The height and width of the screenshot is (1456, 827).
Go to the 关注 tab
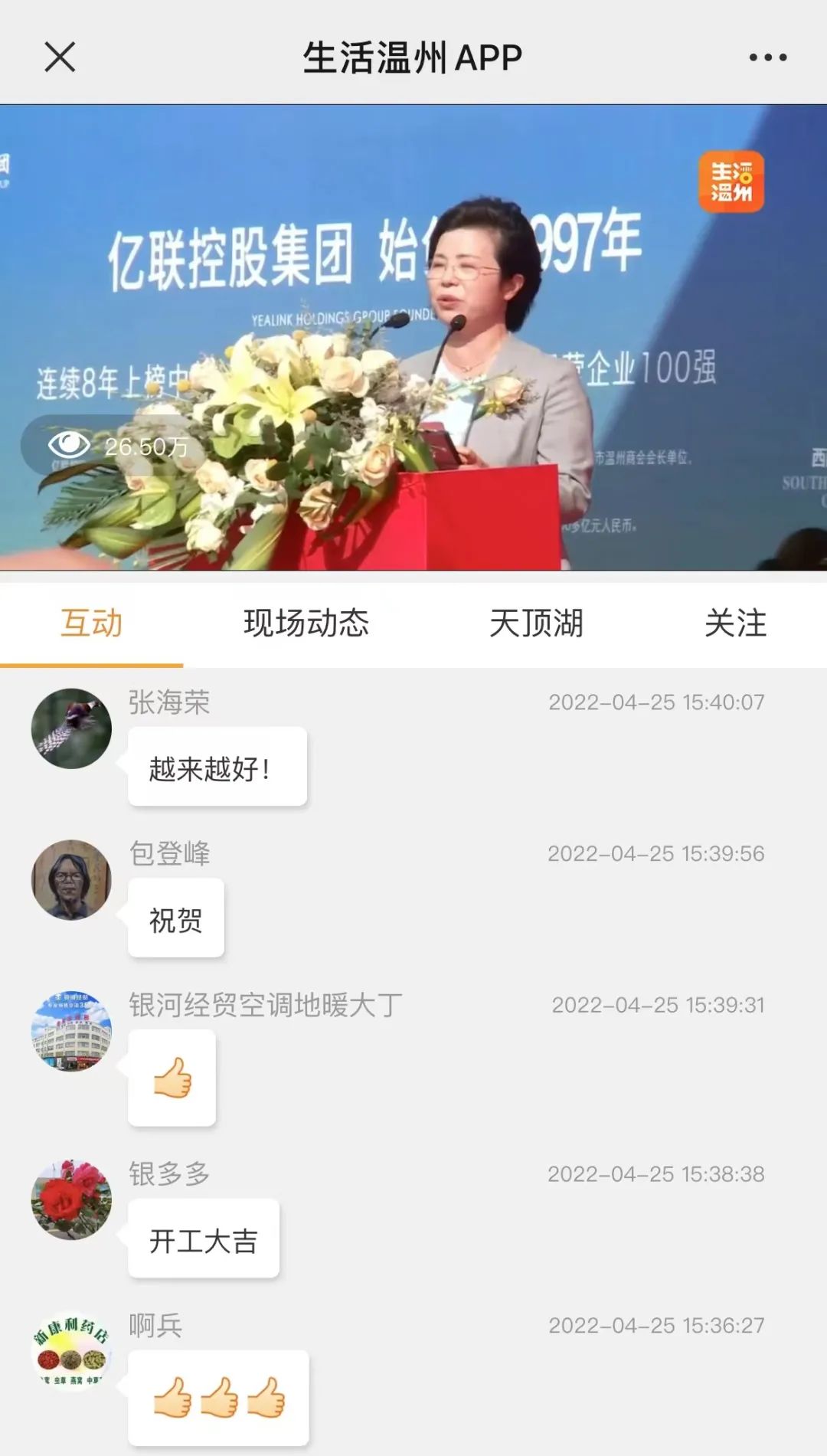[x=735, y=623]
